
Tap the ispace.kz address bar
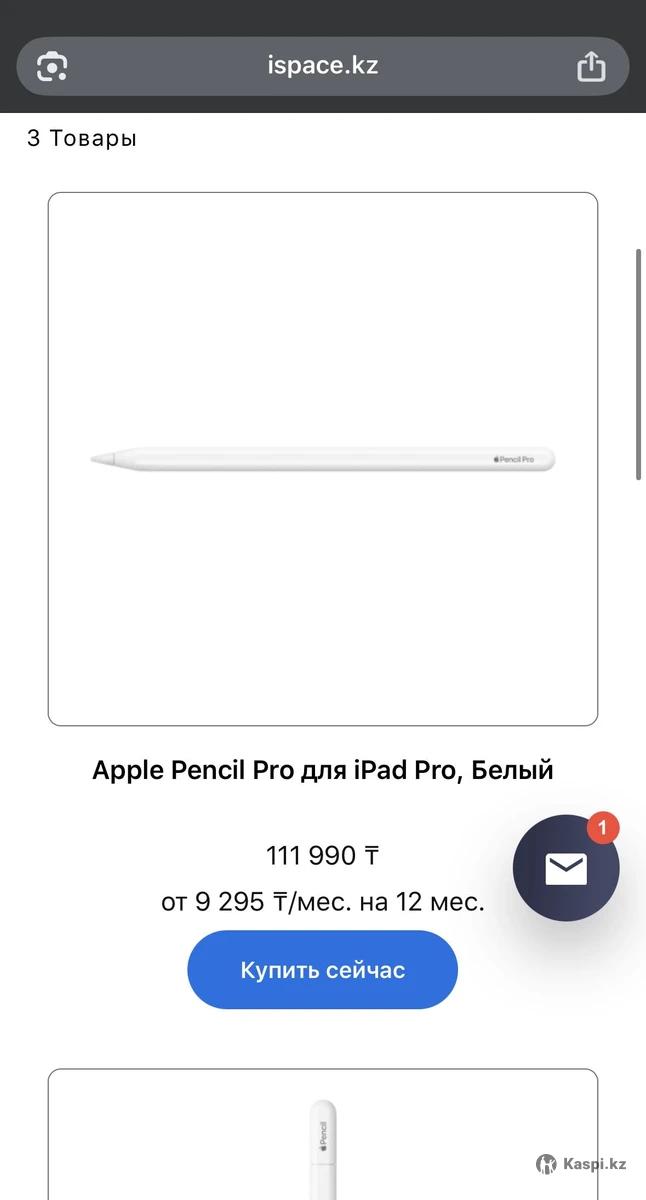pos(322,67)
